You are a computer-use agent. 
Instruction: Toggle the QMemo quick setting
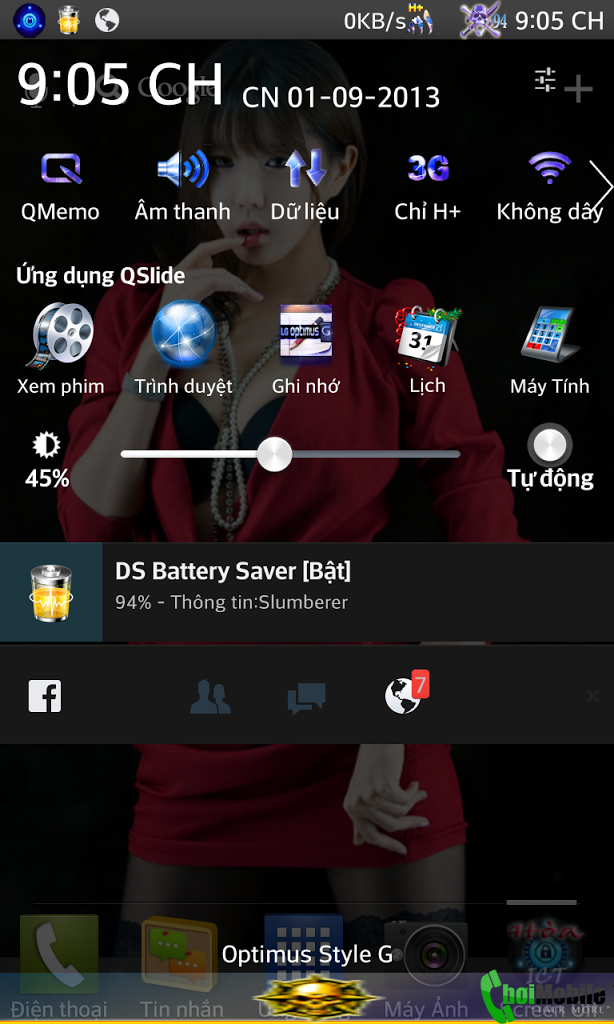click(x=60, y=185)
